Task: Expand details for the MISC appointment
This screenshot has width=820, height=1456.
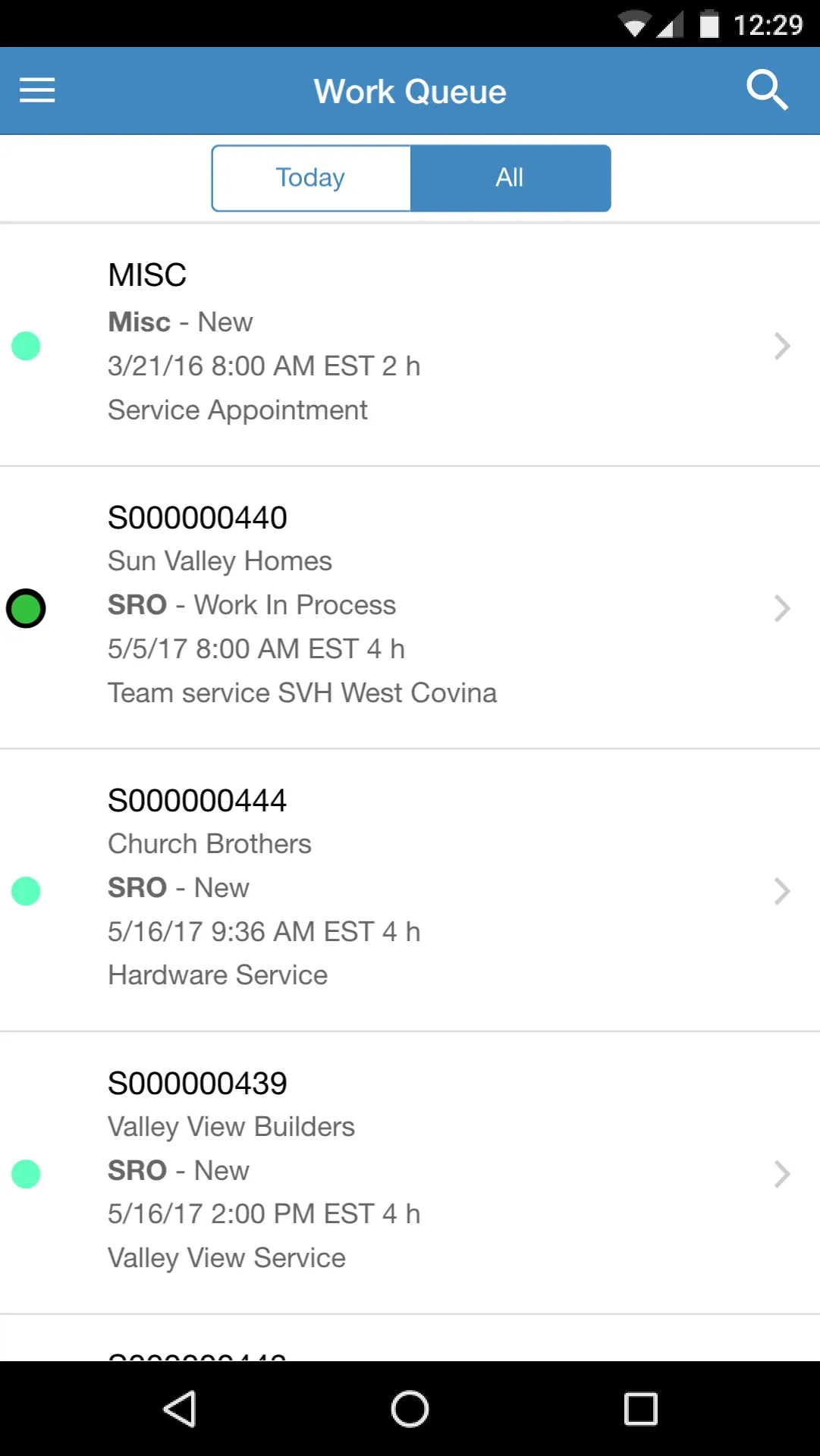Action: point(782,346)
